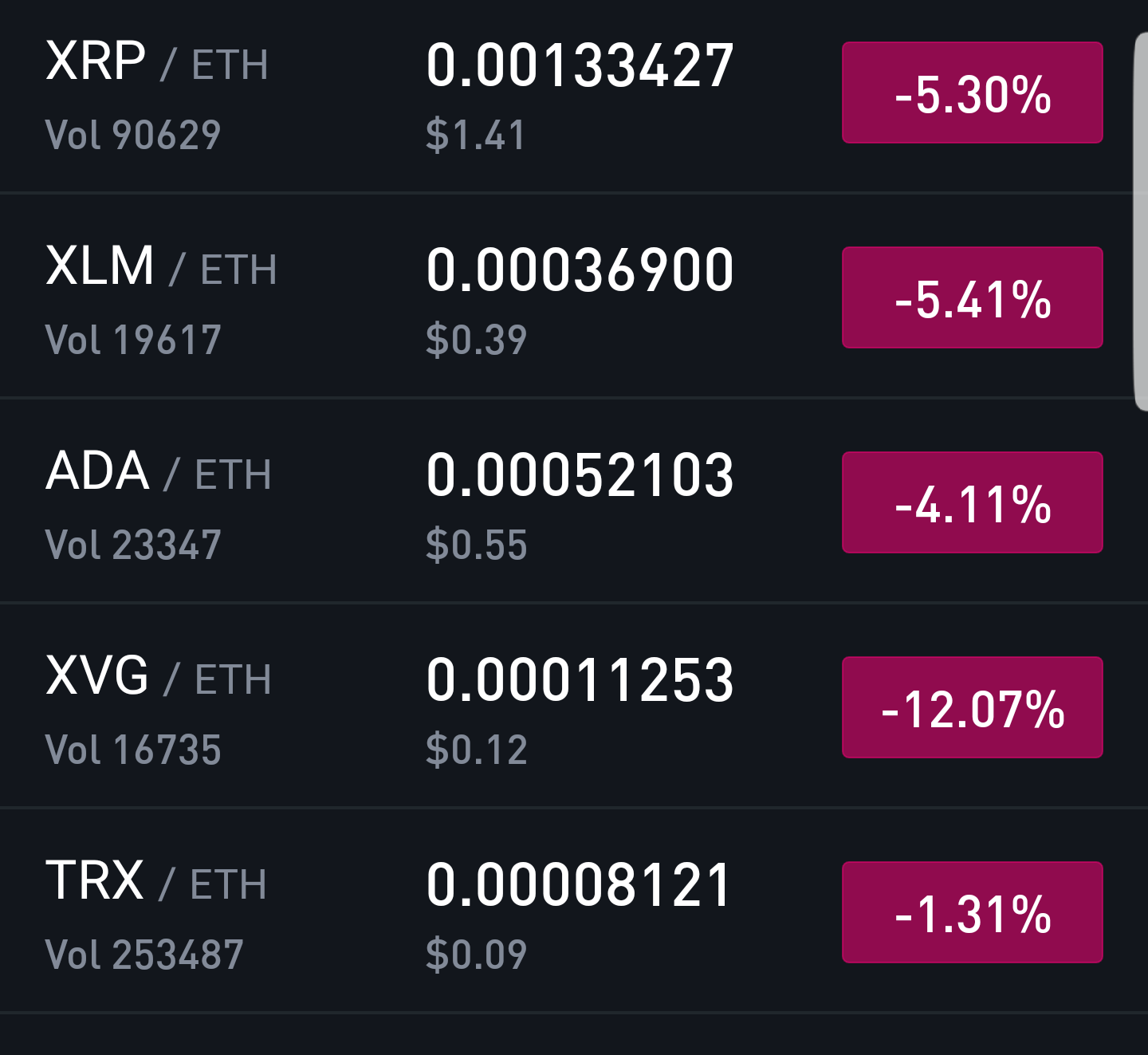Open the ADA / ETH trading pair
The height and width of the screenshot is (1055, 1148).
(x=159, y=472)
